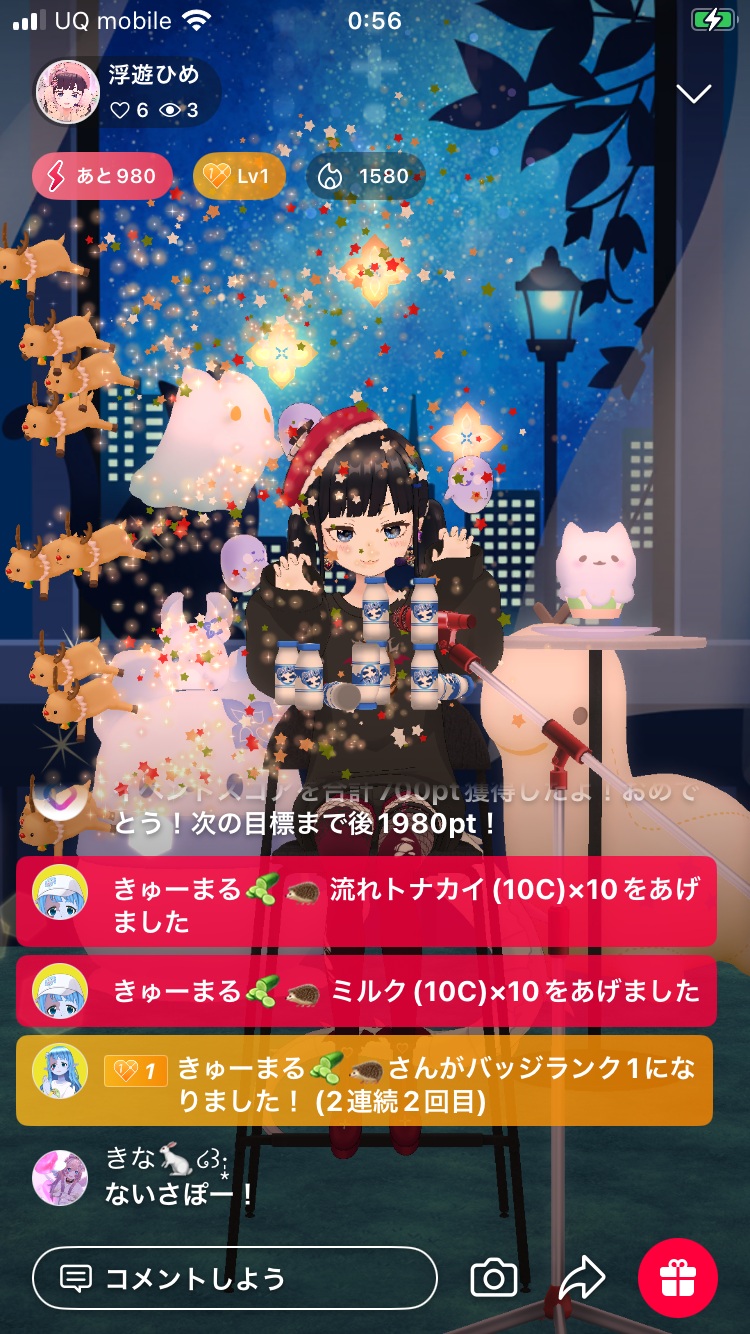Tap the あと980 chip
750x1334 pixels.
(102, 176)
